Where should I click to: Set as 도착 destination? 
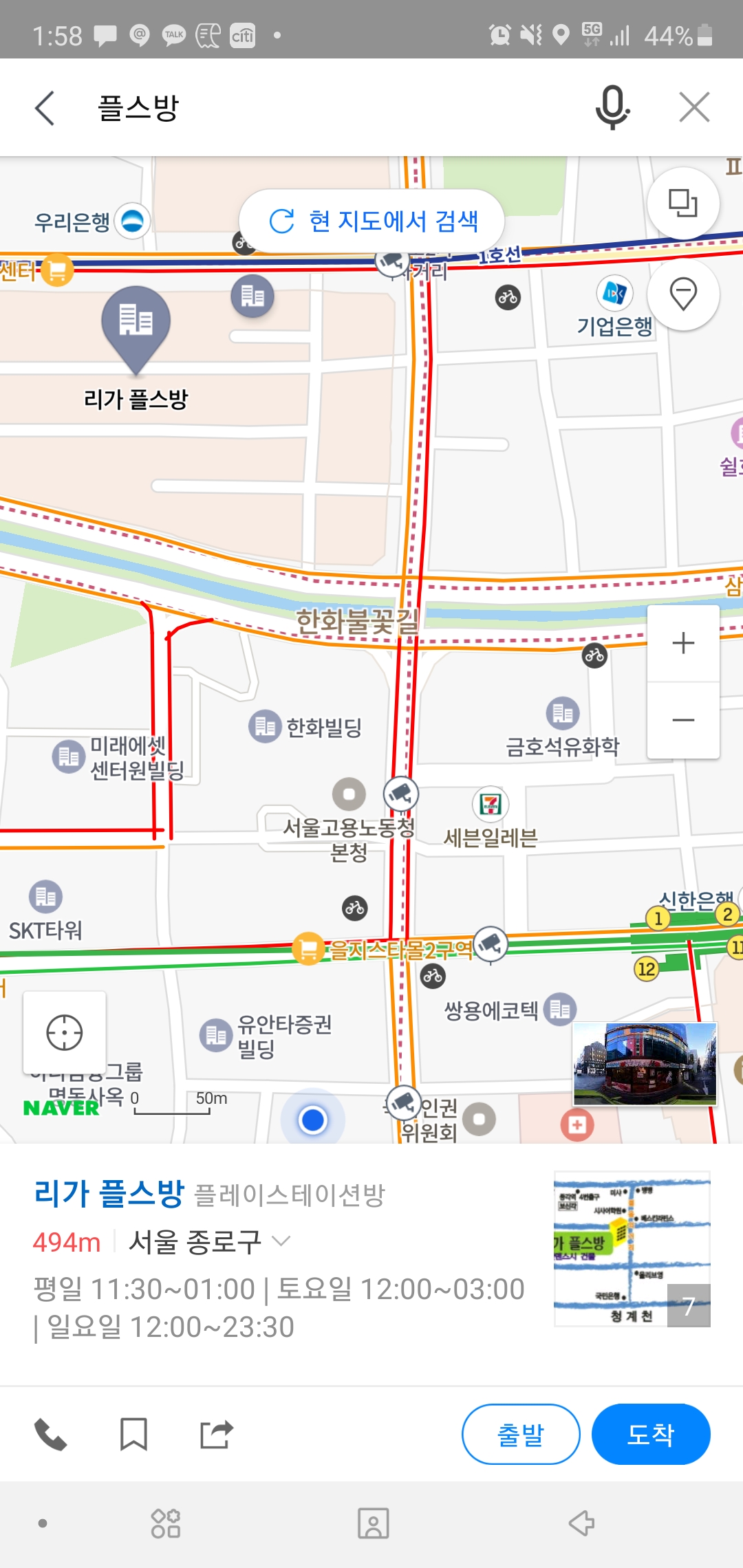pos(651,1435)
